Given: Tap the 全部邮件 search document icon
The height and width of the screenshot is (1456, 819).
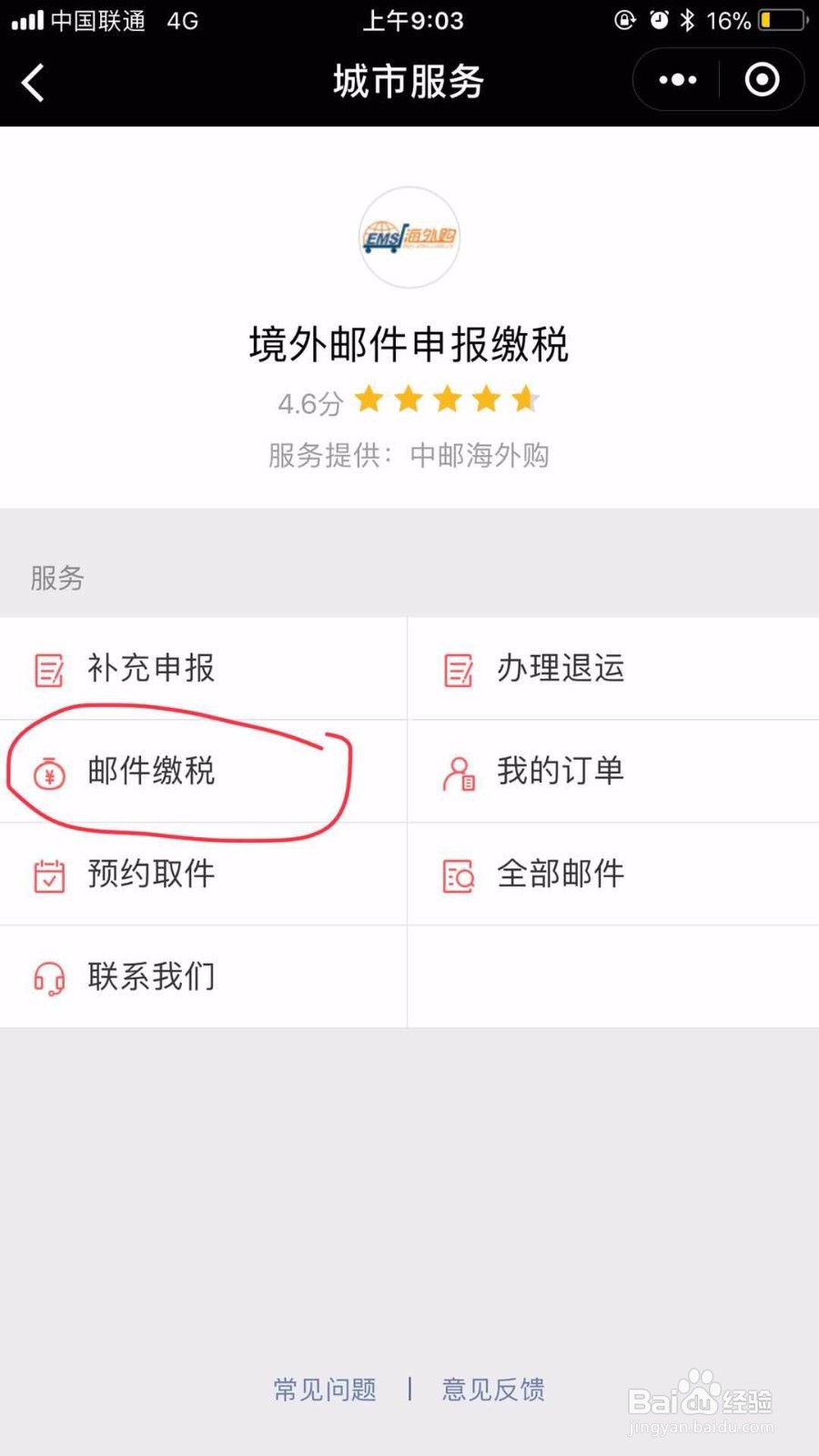Looking at the screenshot, I should pyautogui.click(x=458, y=875).
